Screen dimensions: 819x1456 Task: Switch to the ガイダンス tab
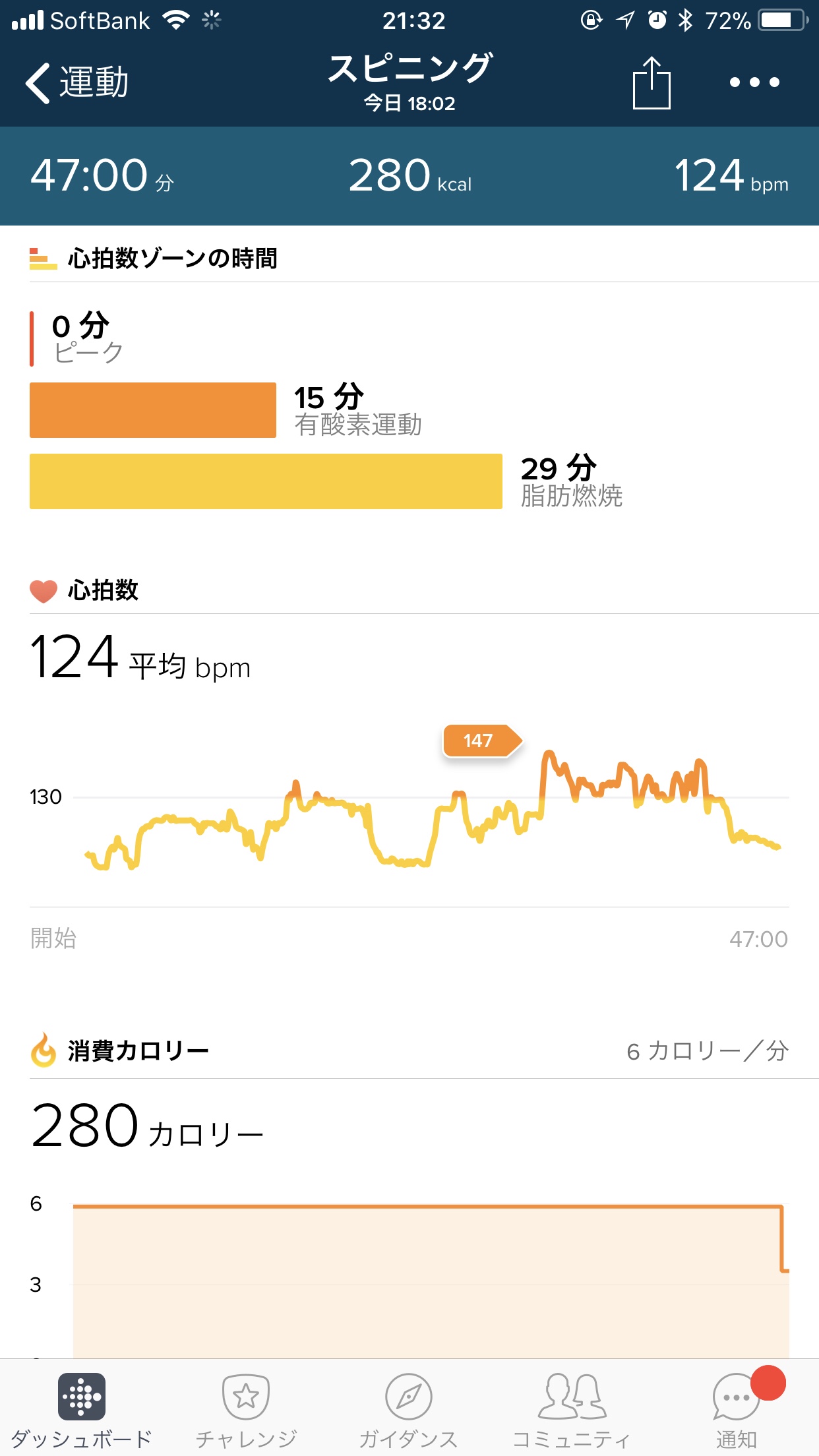point(408,1409)
